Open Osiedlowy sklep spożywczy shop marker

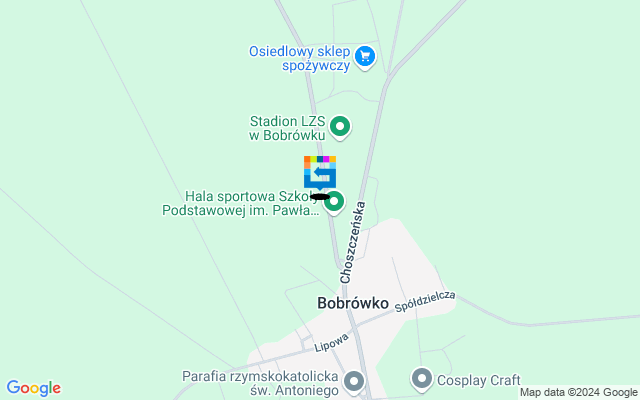365,57
